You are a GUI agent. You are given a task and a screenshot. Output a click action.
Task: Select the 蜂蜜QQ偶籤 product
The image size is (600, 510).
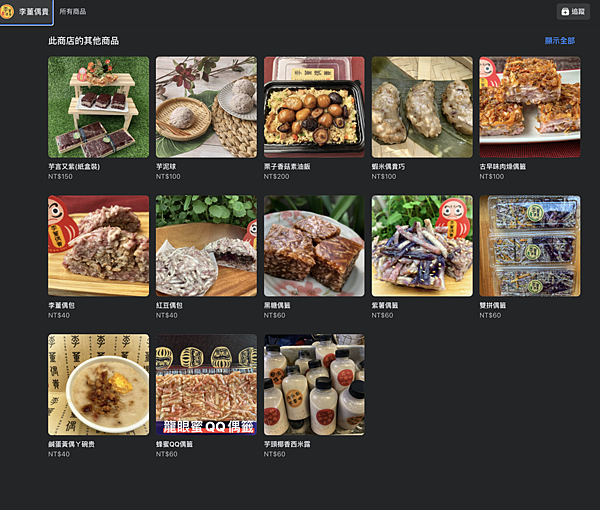coord(206,385)
